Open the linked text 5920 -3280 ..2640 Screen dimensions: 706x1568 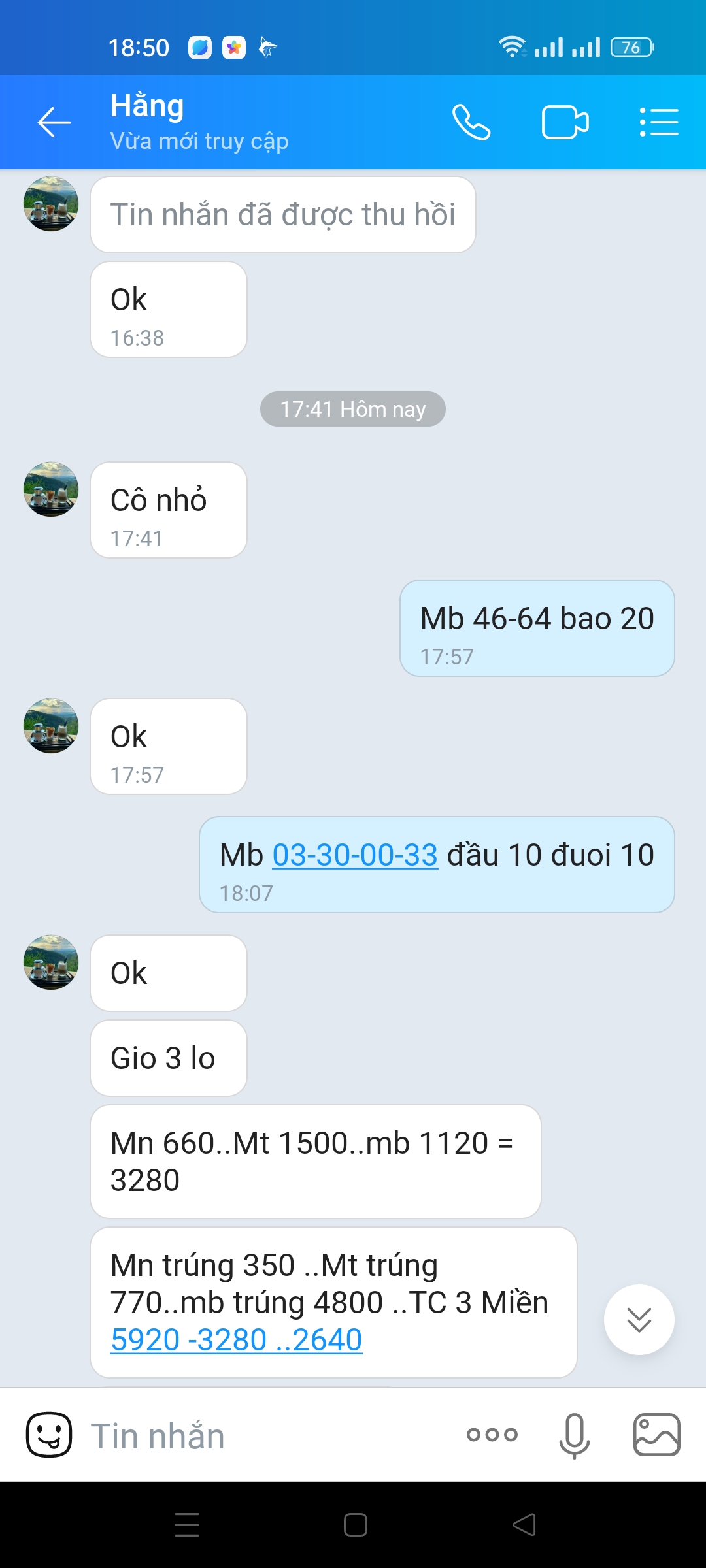click(x=236, y=1340)
